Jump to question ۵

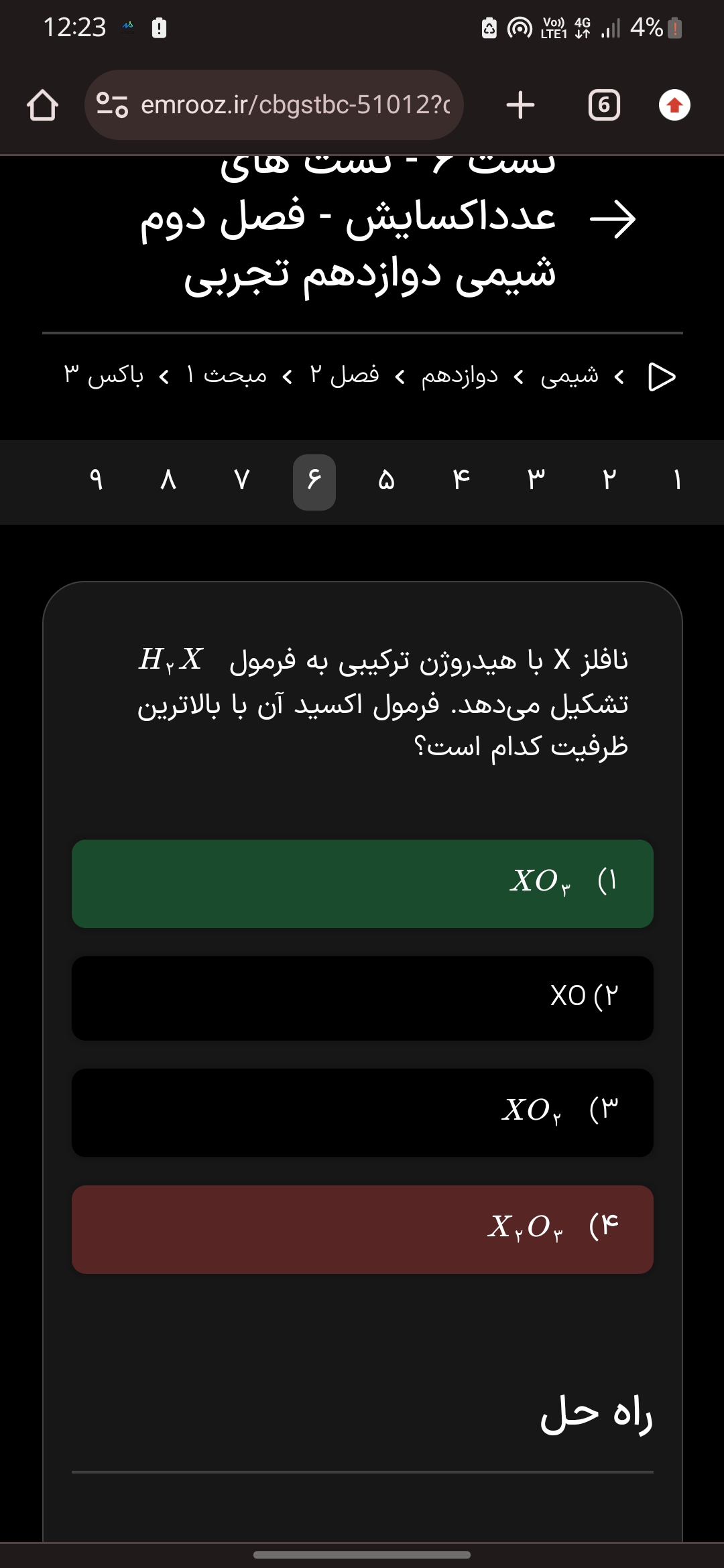click(387, 480)
